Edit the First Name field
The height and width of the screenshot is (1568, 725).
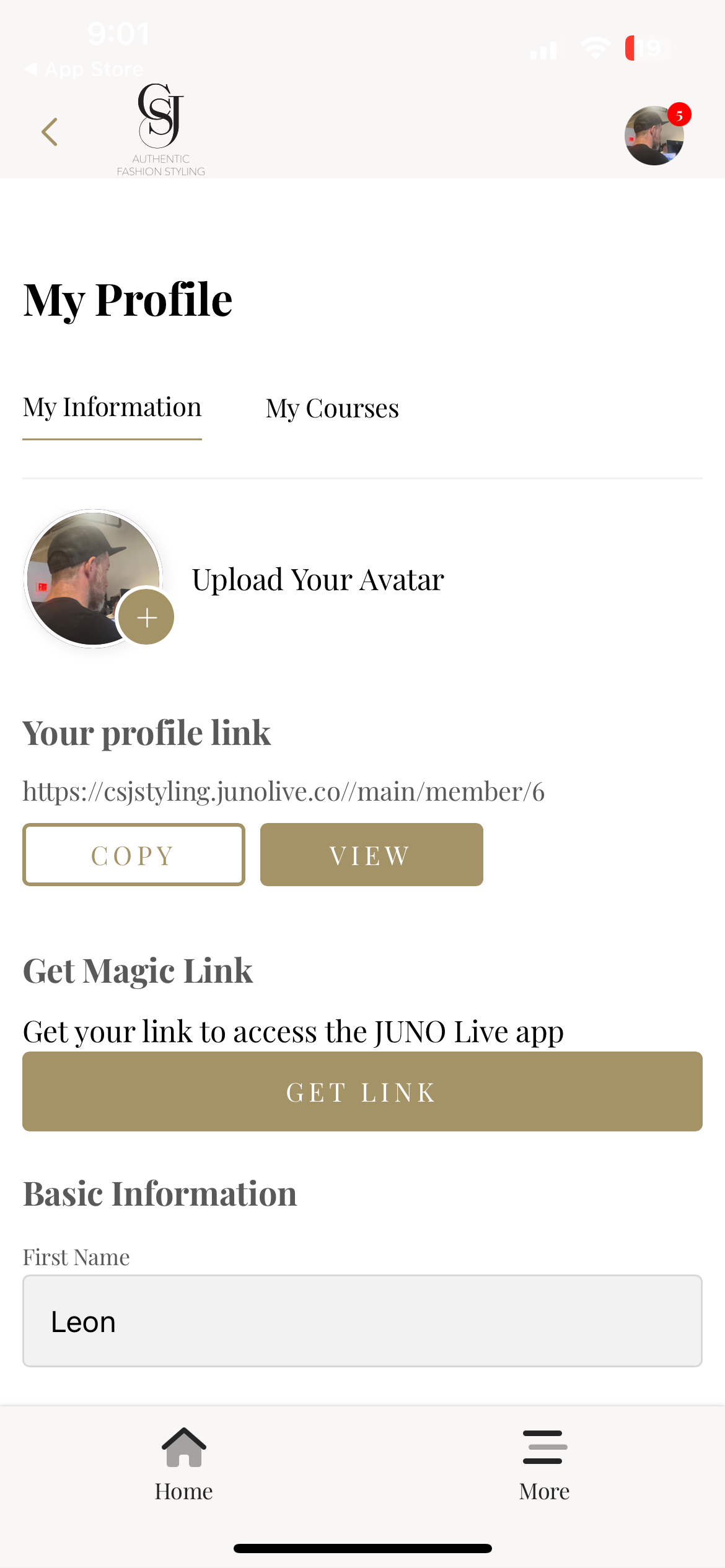coord(362,1321)
